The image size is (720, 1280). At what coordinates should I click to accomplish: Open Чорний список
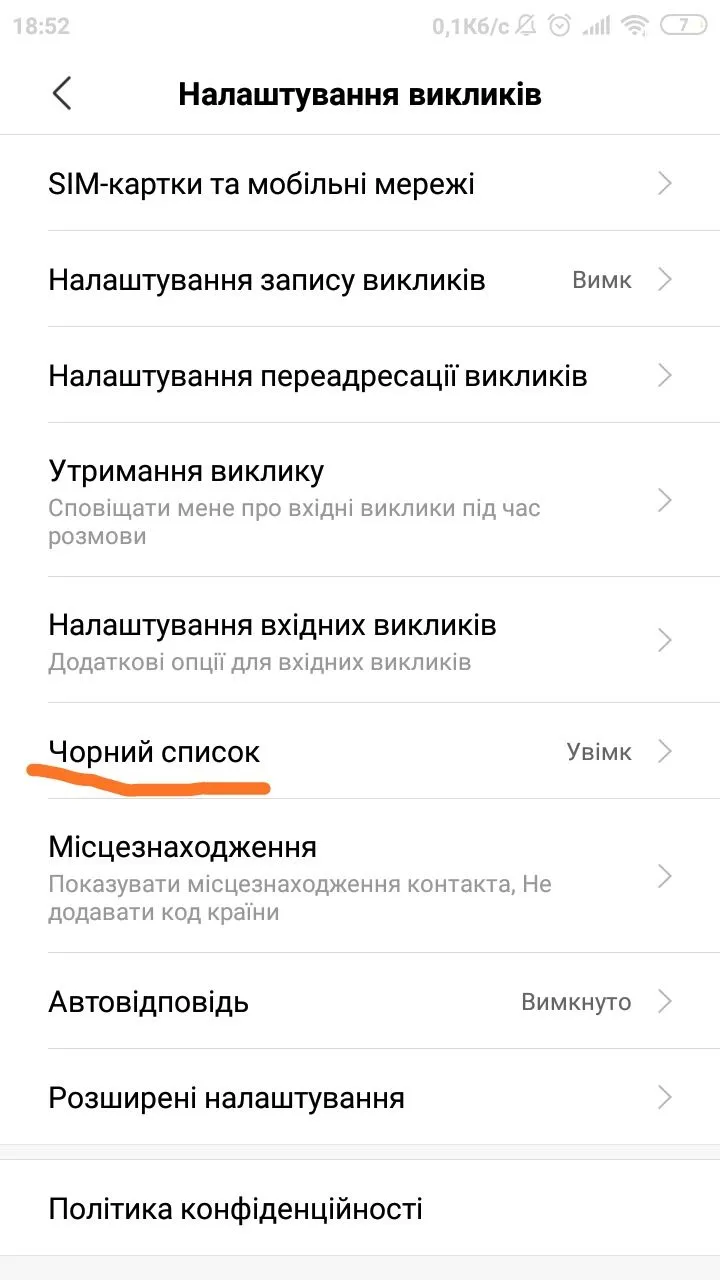coord(360,752)
